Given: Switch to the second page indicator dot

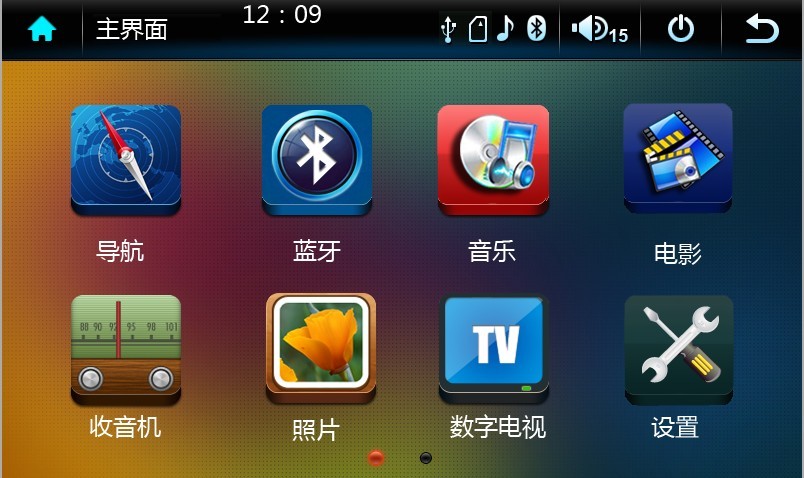Looking at the screenshot, I should pos(426,458).
